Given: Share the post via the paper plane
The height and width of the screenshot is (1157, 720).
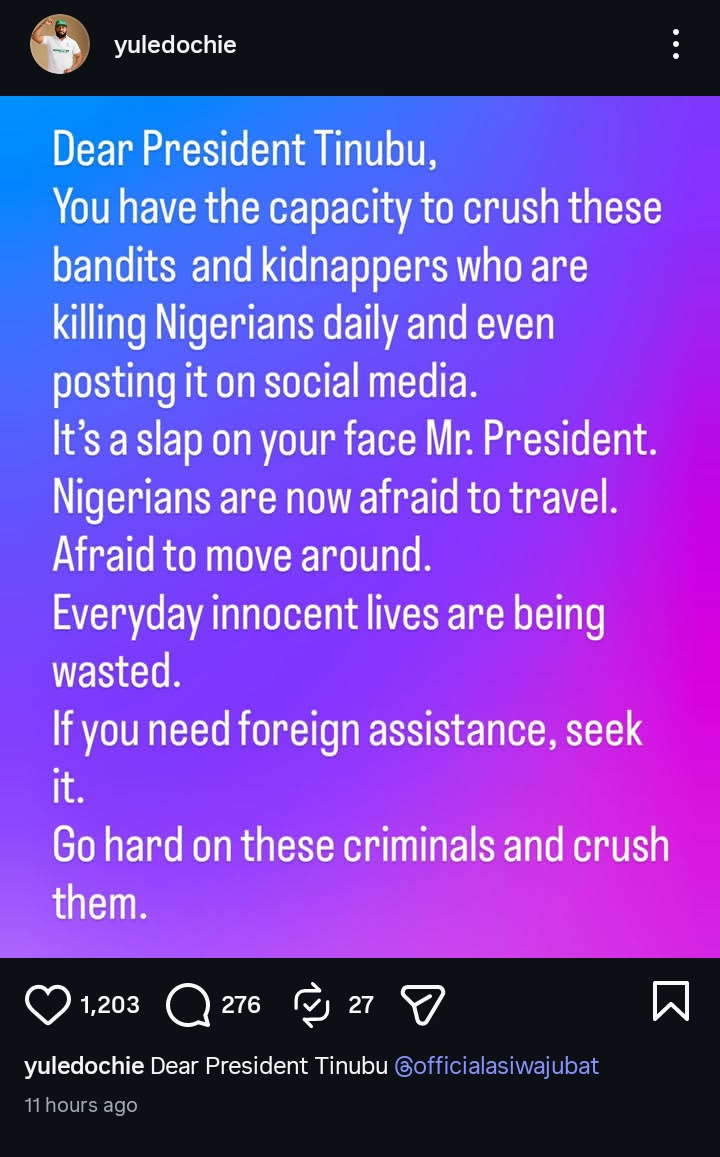Looking at the screenshot, I should click(x=422, y=1004).
